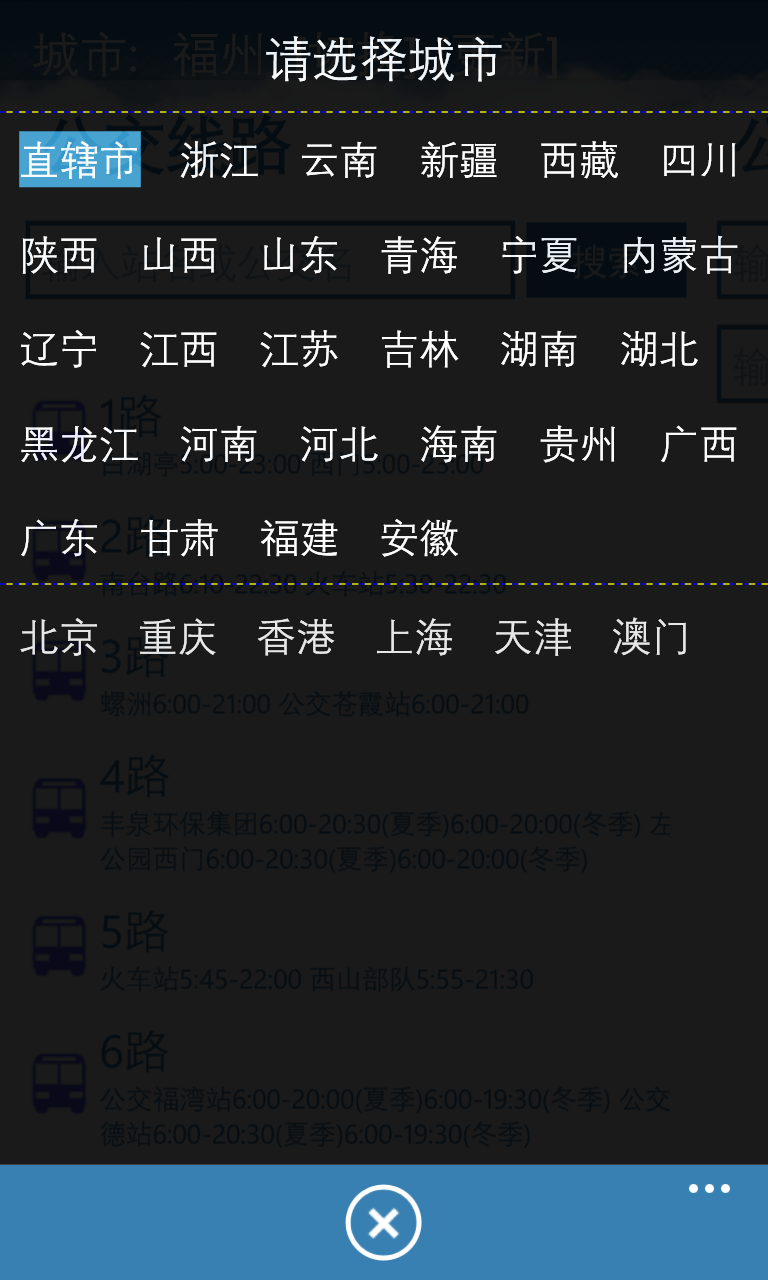The image size is (768, 1280).
Task: Tap the city 澳门
Action: tap(651, 637)
